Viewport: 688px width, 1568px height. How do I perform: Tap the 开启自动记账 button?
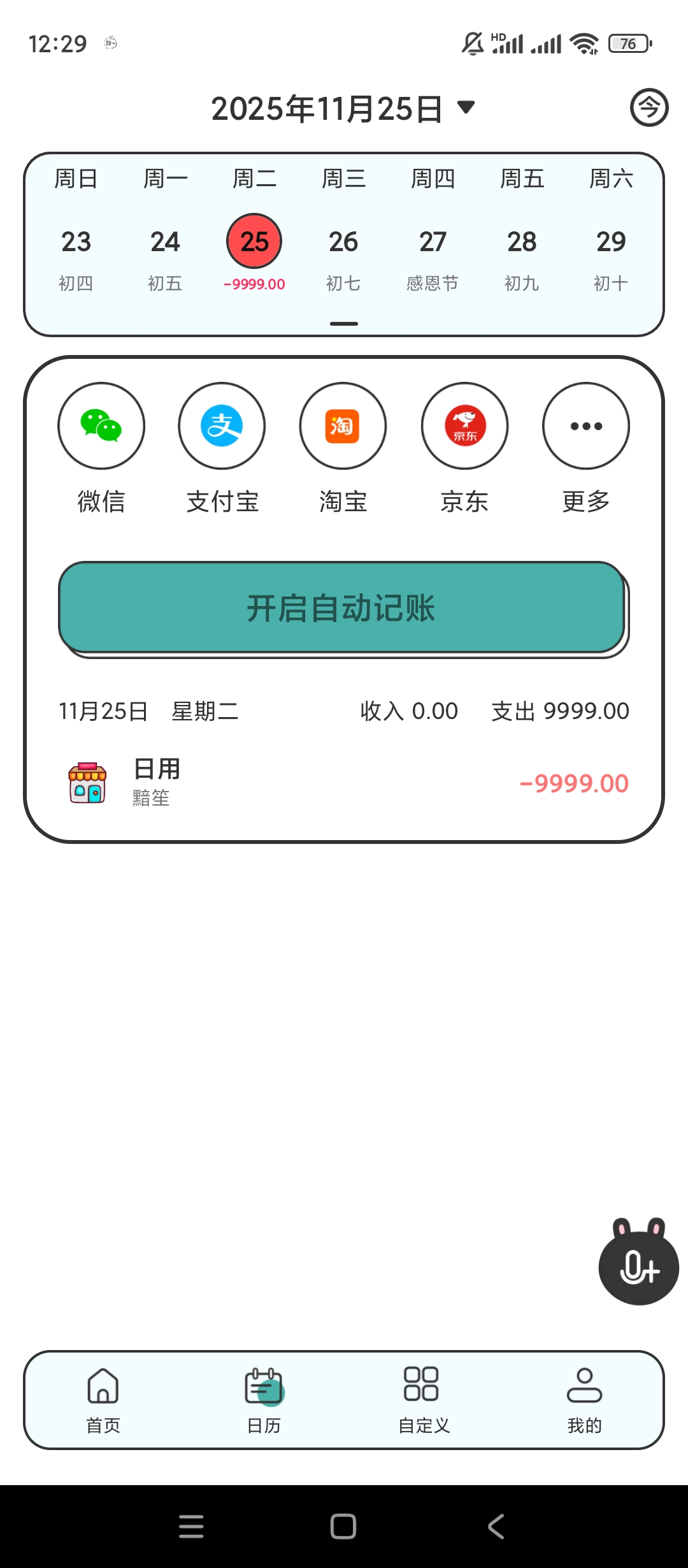coord(342,607)
